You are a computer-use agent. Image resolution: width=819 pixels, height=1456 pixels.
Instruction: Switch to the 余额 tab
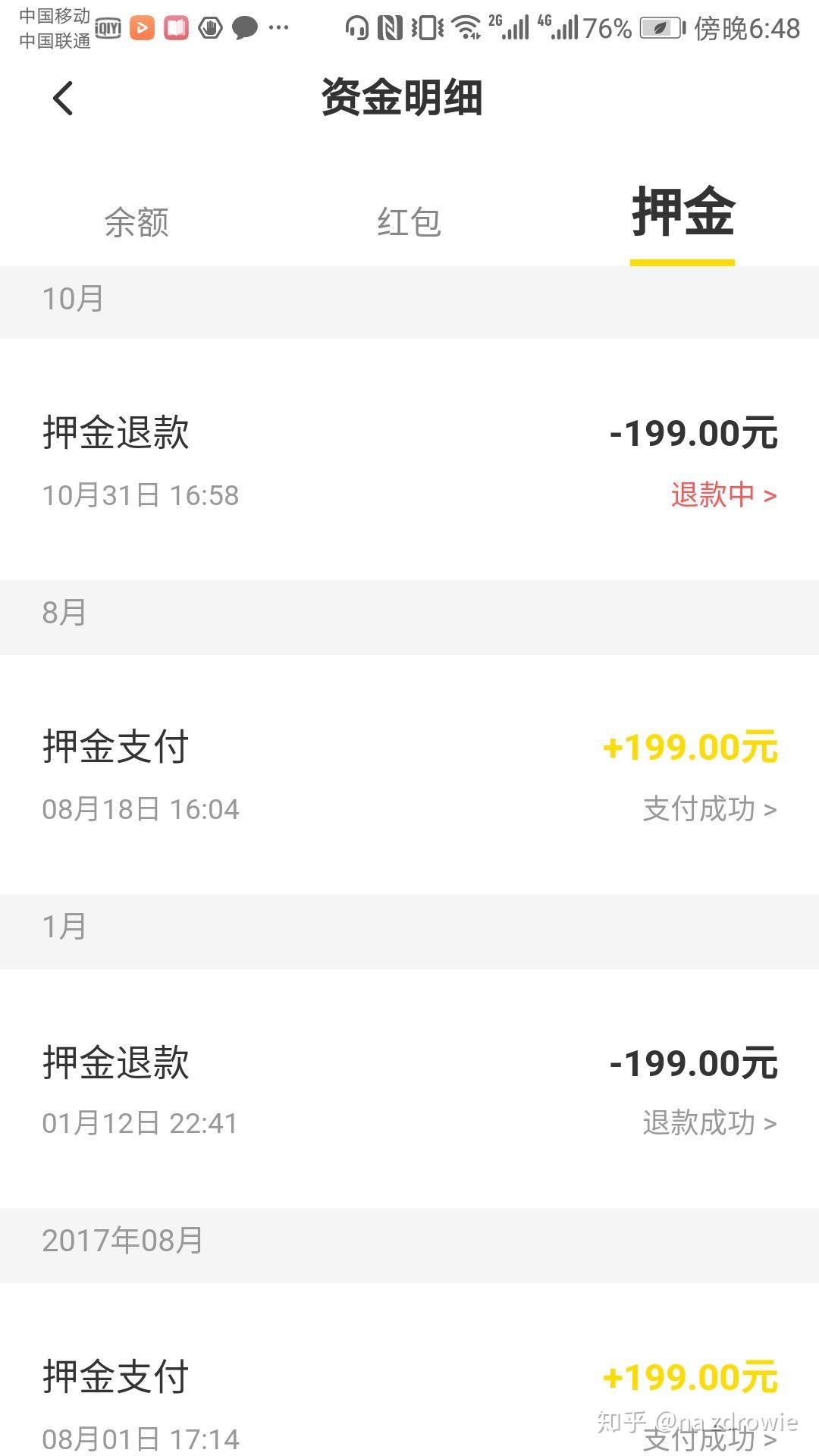(136, 223)
